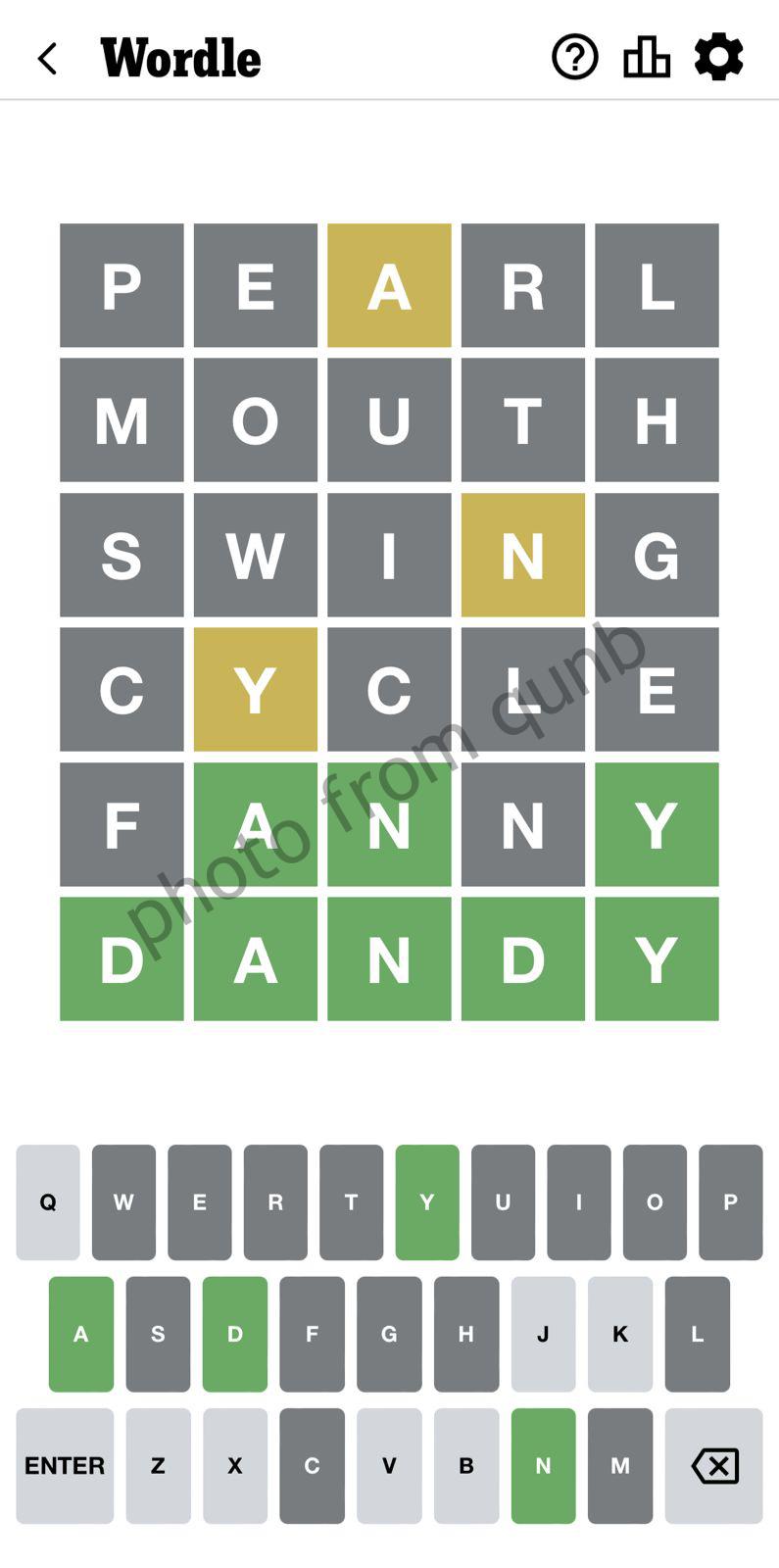
Task: Choose the Z key
Action: point(158,1465)
